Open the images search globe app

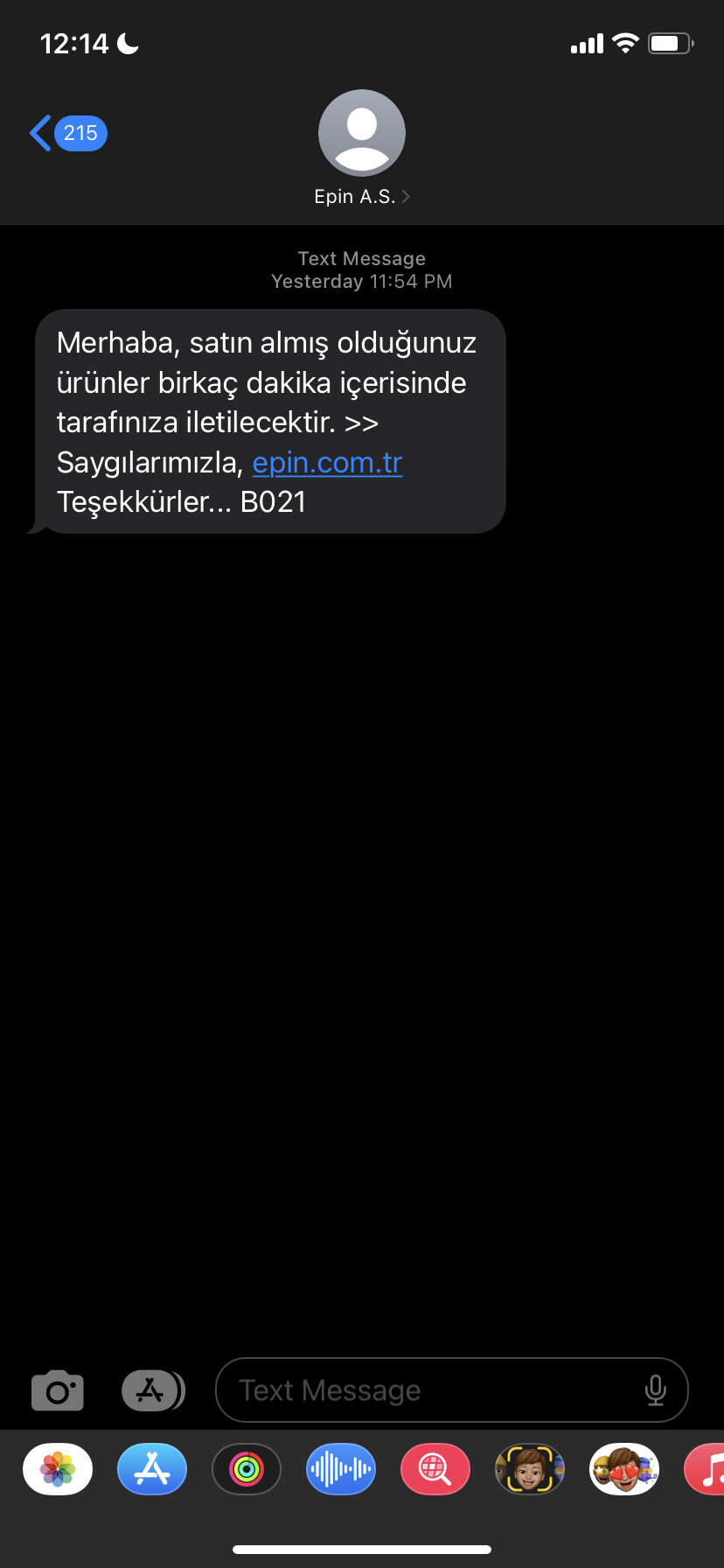(x=435, y=1469)
